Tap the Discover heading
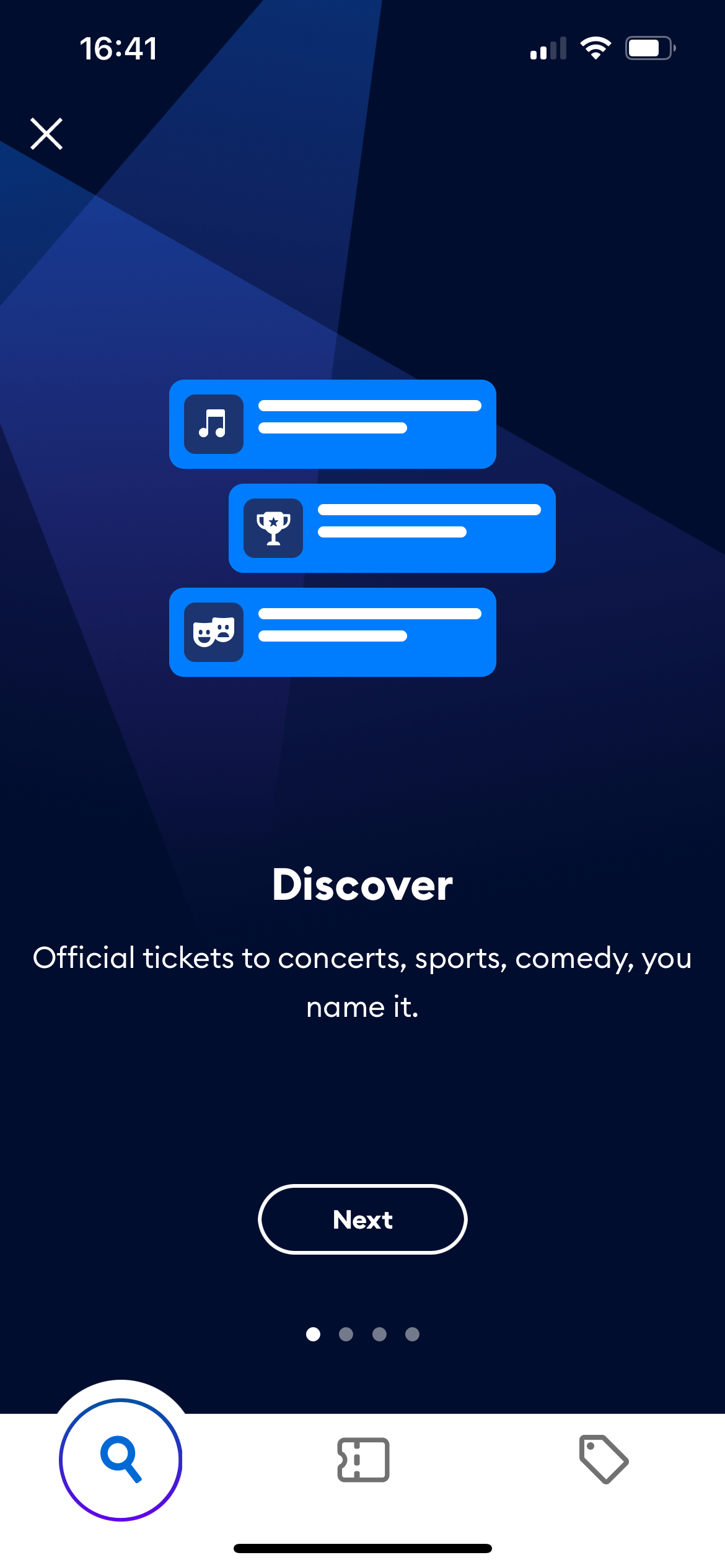The image size is (725, 1568). coord(362,886)
